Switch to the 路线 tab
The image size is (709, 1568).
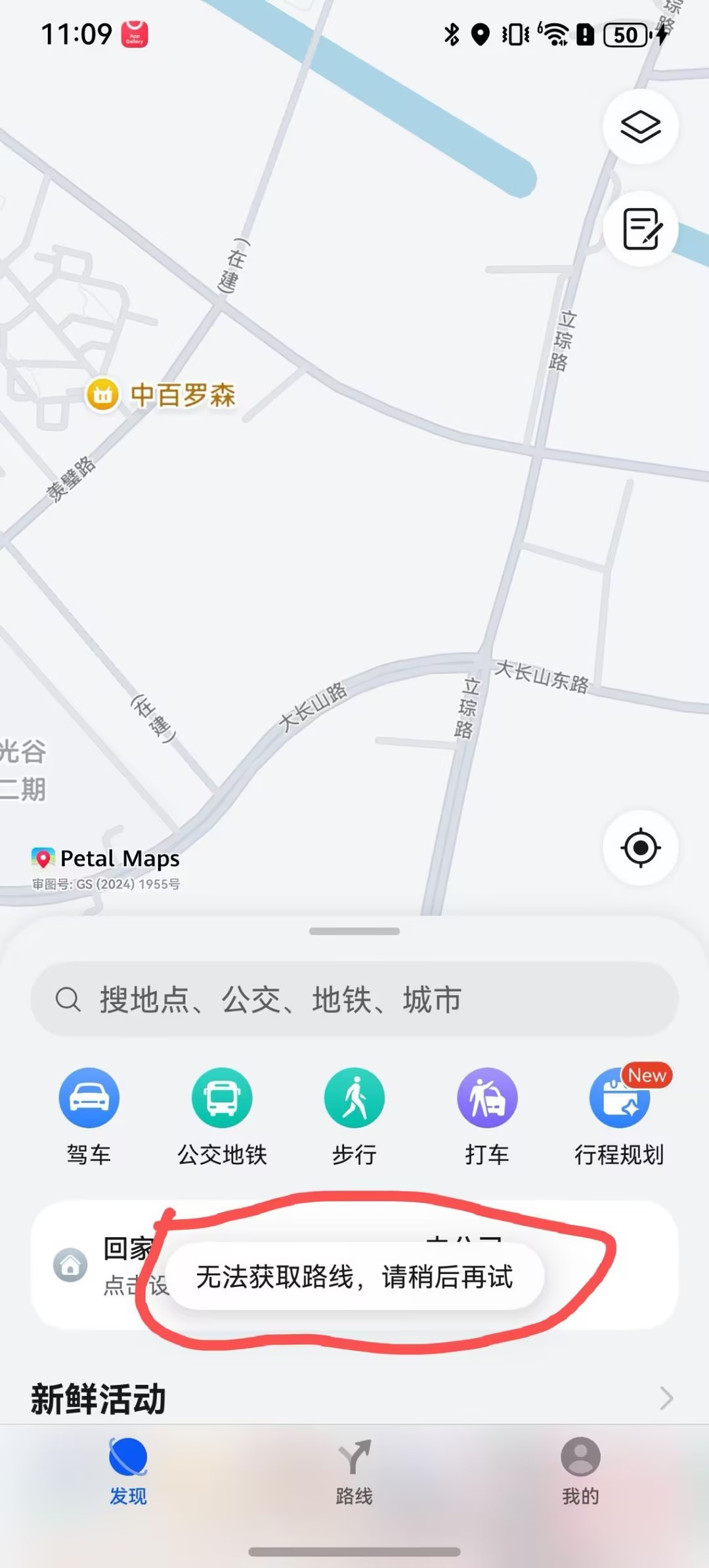(x=354, y=1471)
